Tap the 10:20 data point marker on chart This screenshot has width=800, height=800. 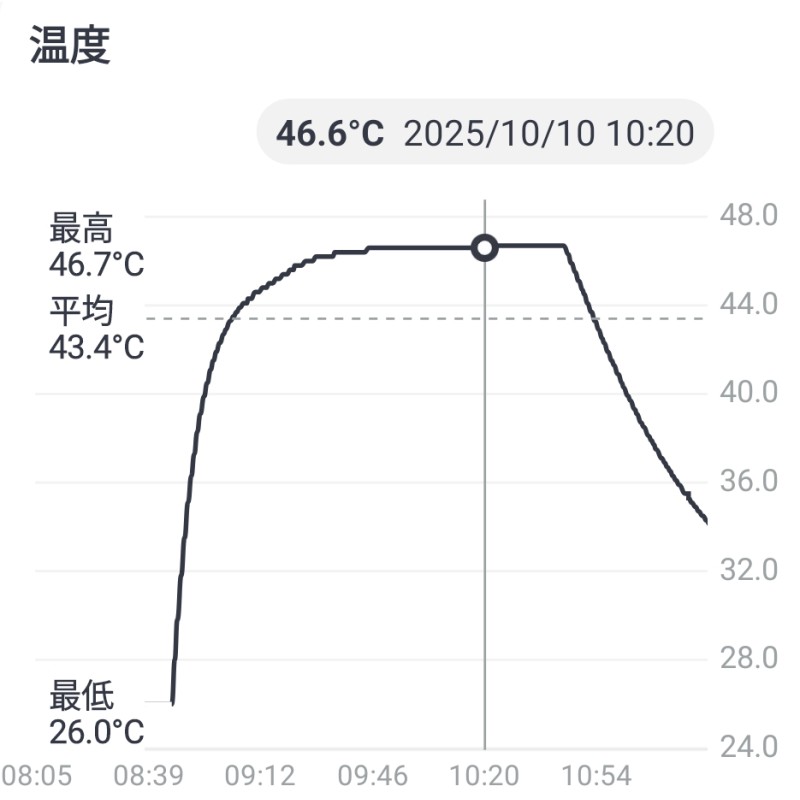tap(485, 248)
